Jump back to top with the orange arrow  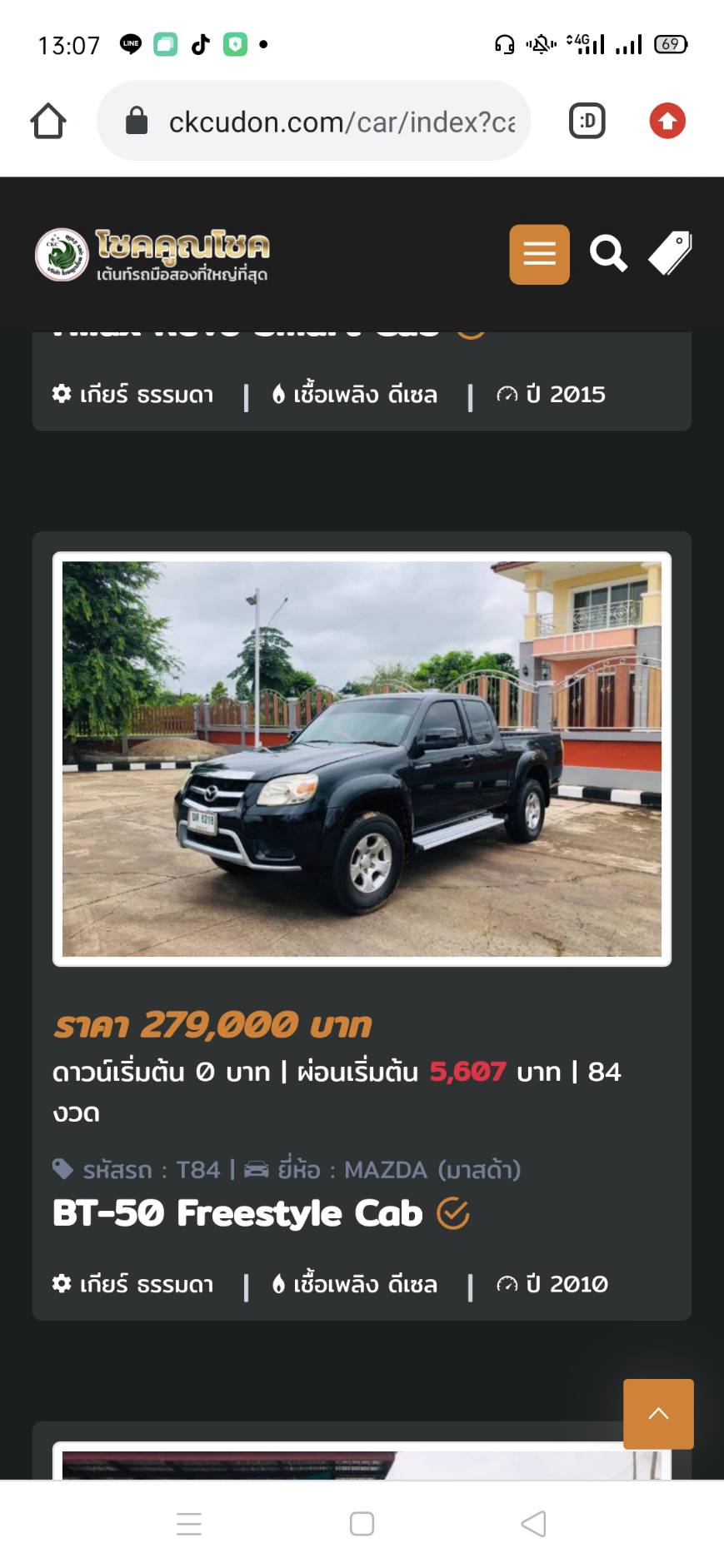[658, 1413]
